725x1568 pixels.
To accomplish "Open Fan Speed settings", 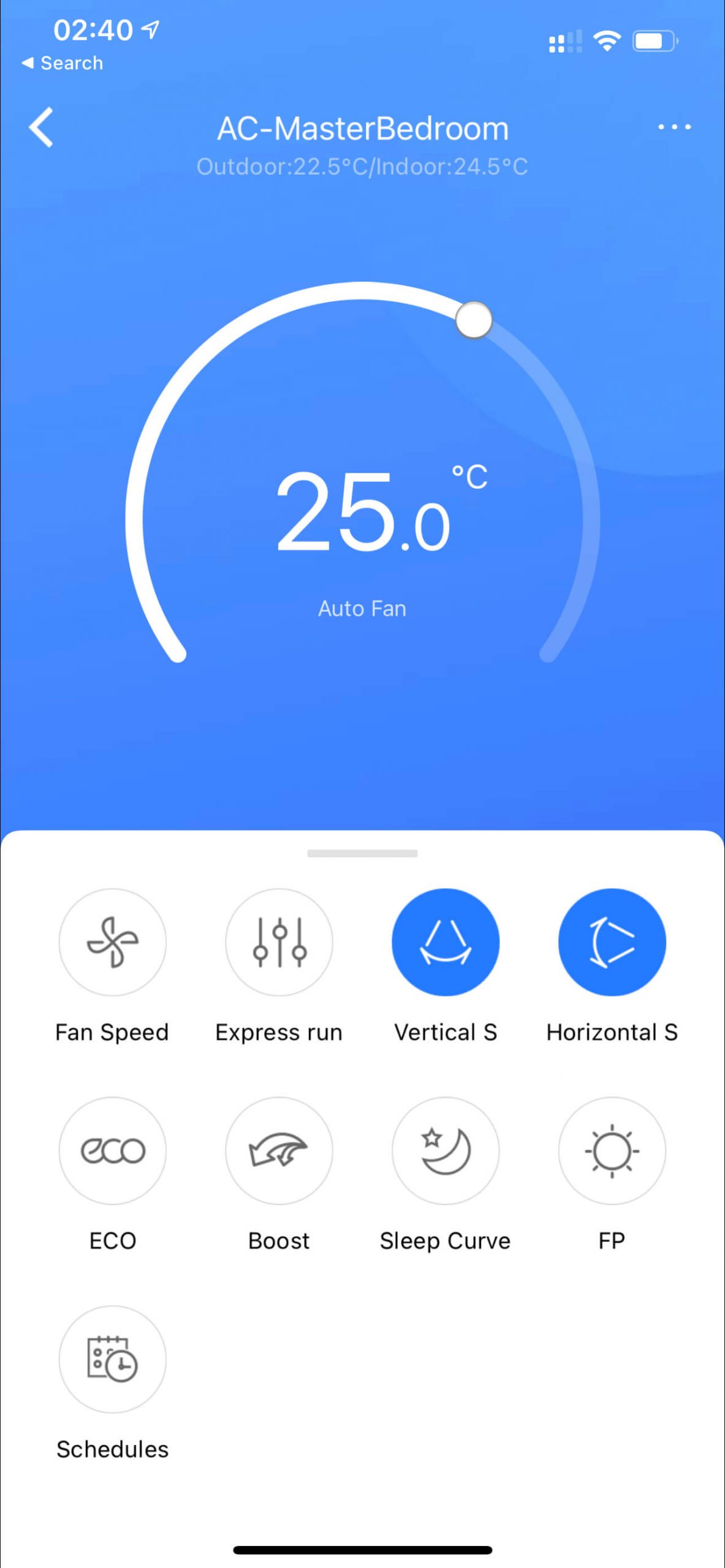I will pyautogui.click(x=112, y=942).
